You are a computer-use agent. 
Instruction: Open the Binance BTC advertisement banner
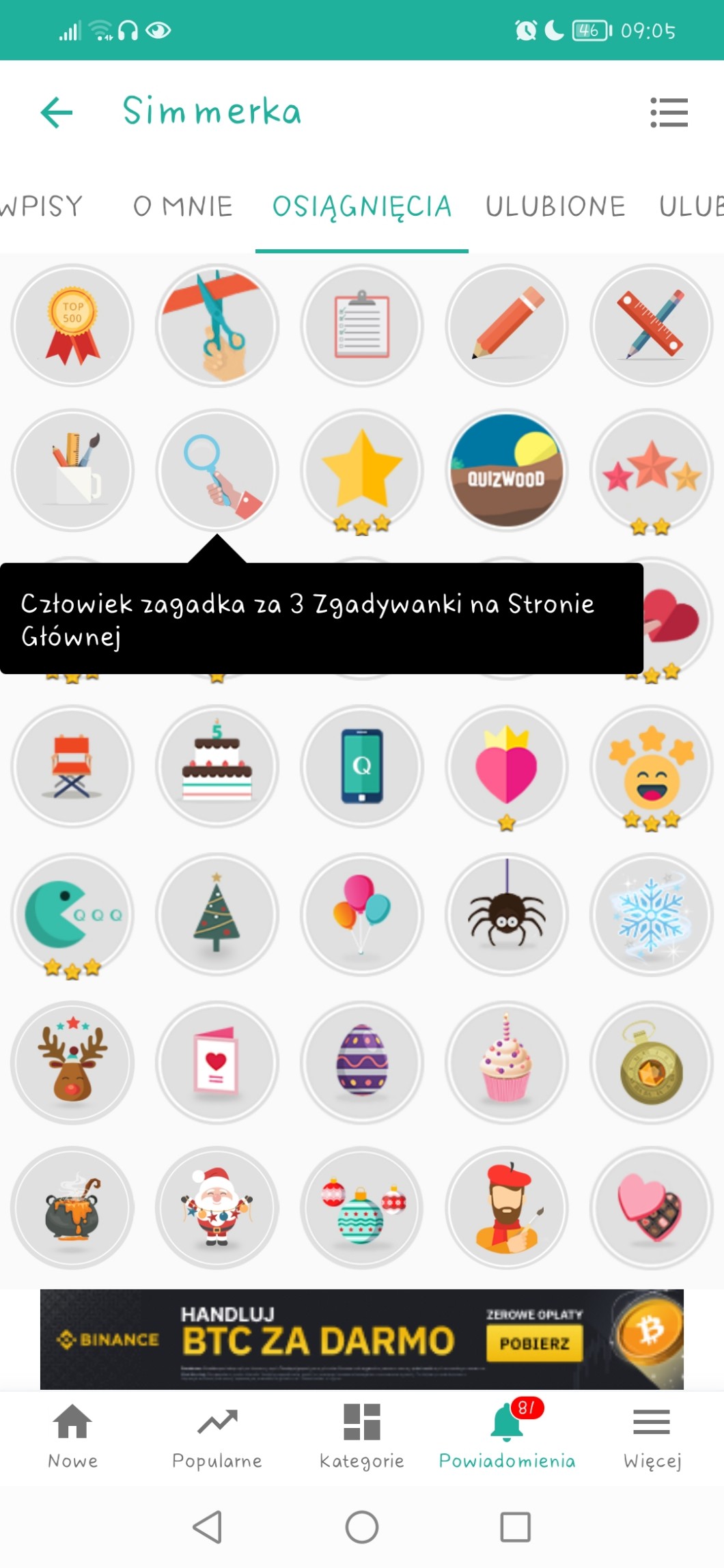[362, 1339]
